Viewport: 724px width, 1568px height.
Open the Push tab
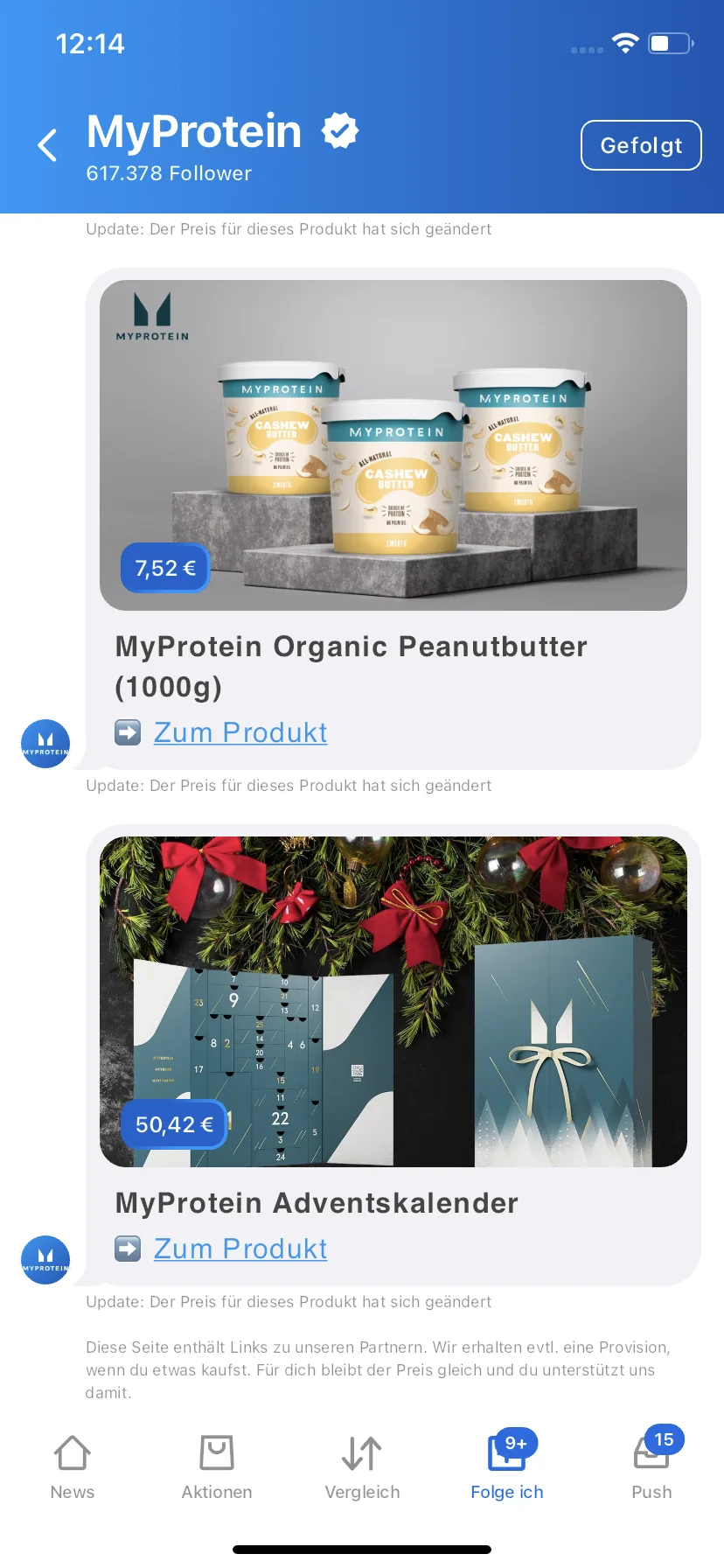(x=651, y=1468)
